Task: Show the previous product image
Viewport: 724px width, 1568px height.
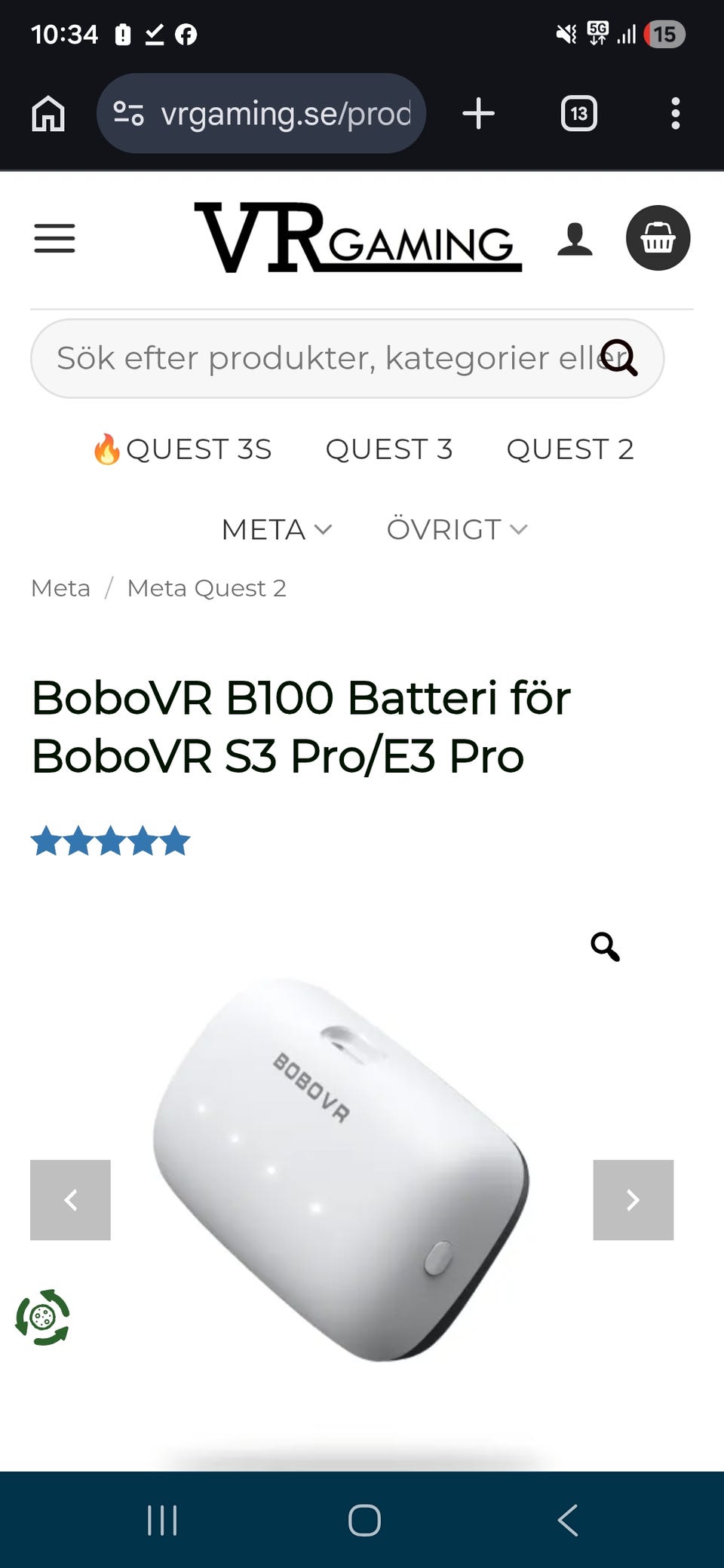Action: pyautogui.click(x=70, y=1199)
